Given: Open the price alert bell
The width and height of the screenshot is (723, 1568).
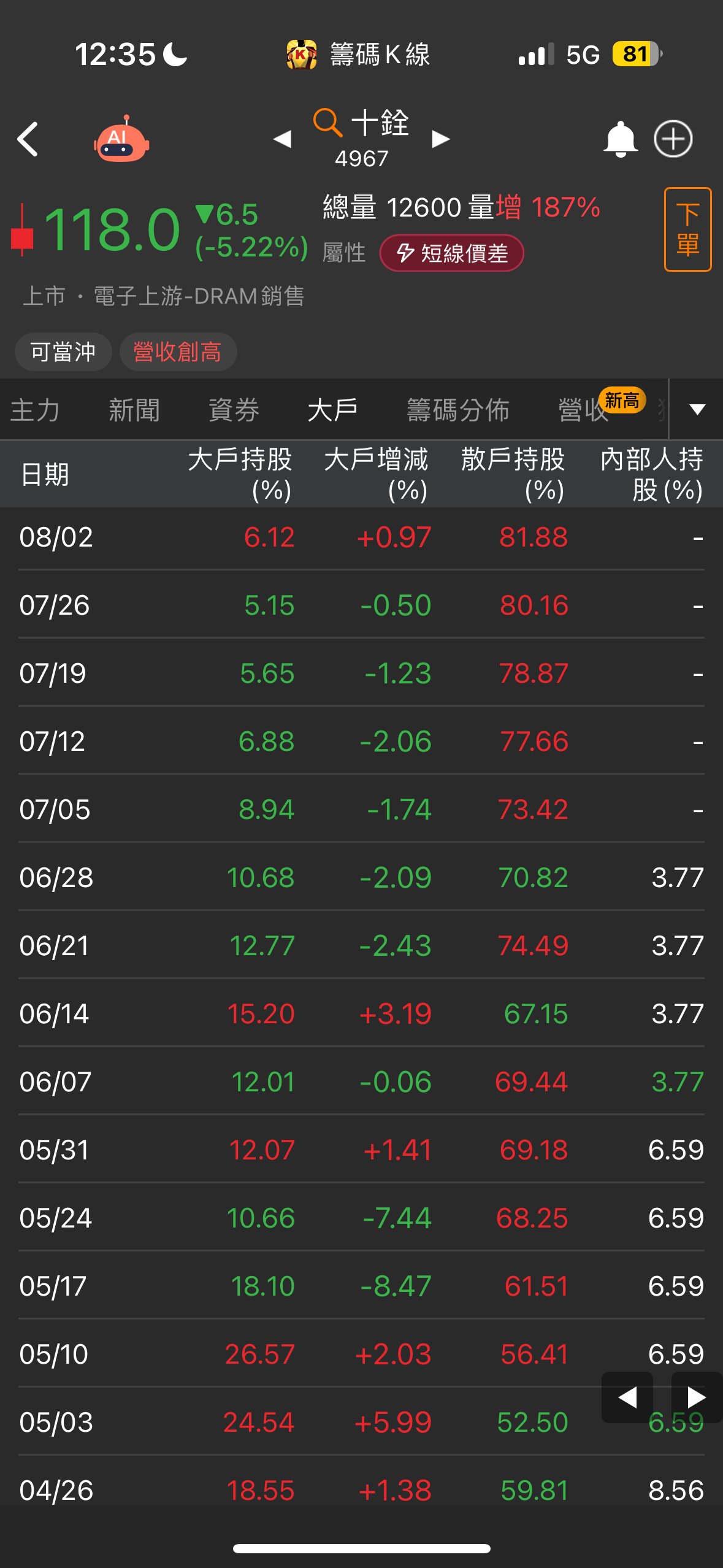Looking at the screenshot, I should [621, 139].
